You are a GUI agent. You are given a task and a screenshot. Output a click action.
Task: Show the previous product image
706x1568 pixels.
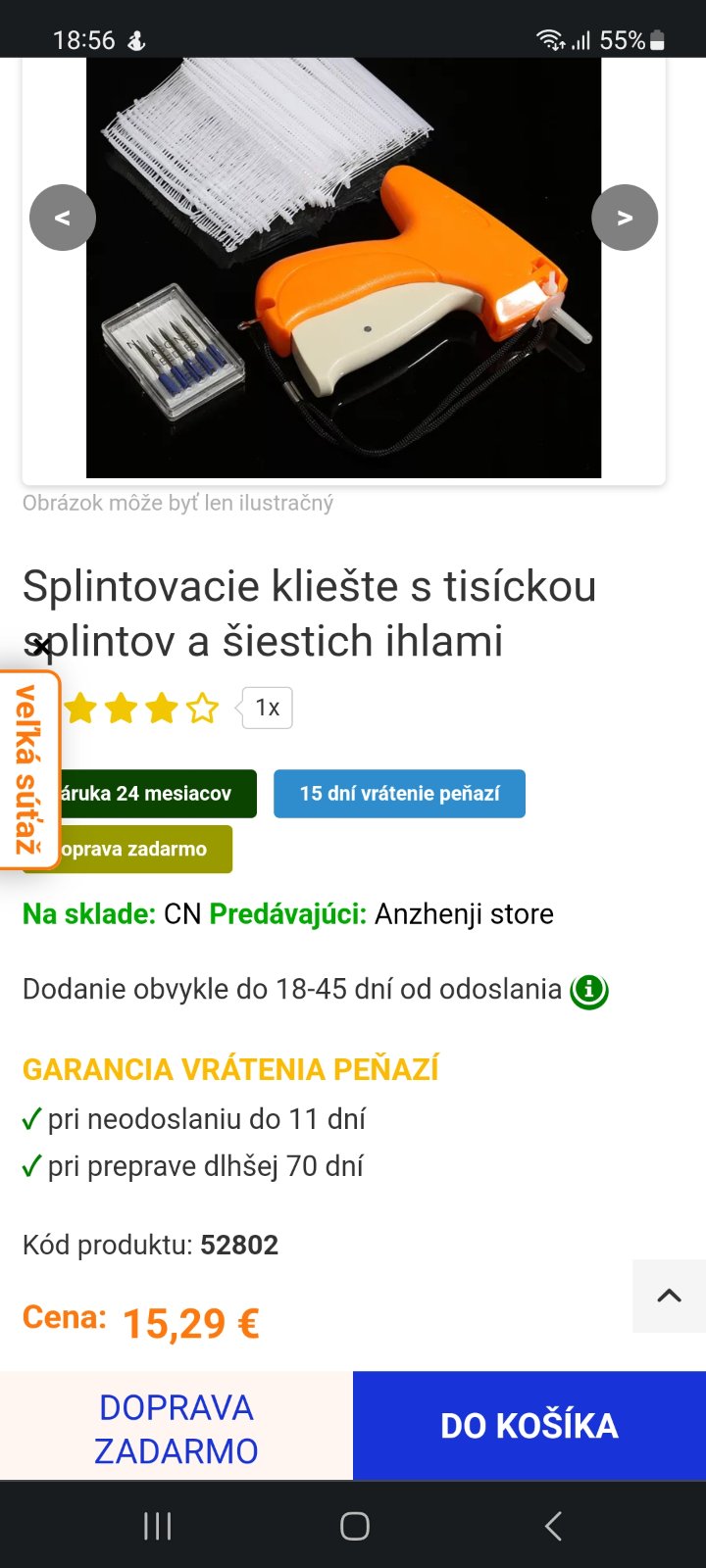[x=63, y=218]
